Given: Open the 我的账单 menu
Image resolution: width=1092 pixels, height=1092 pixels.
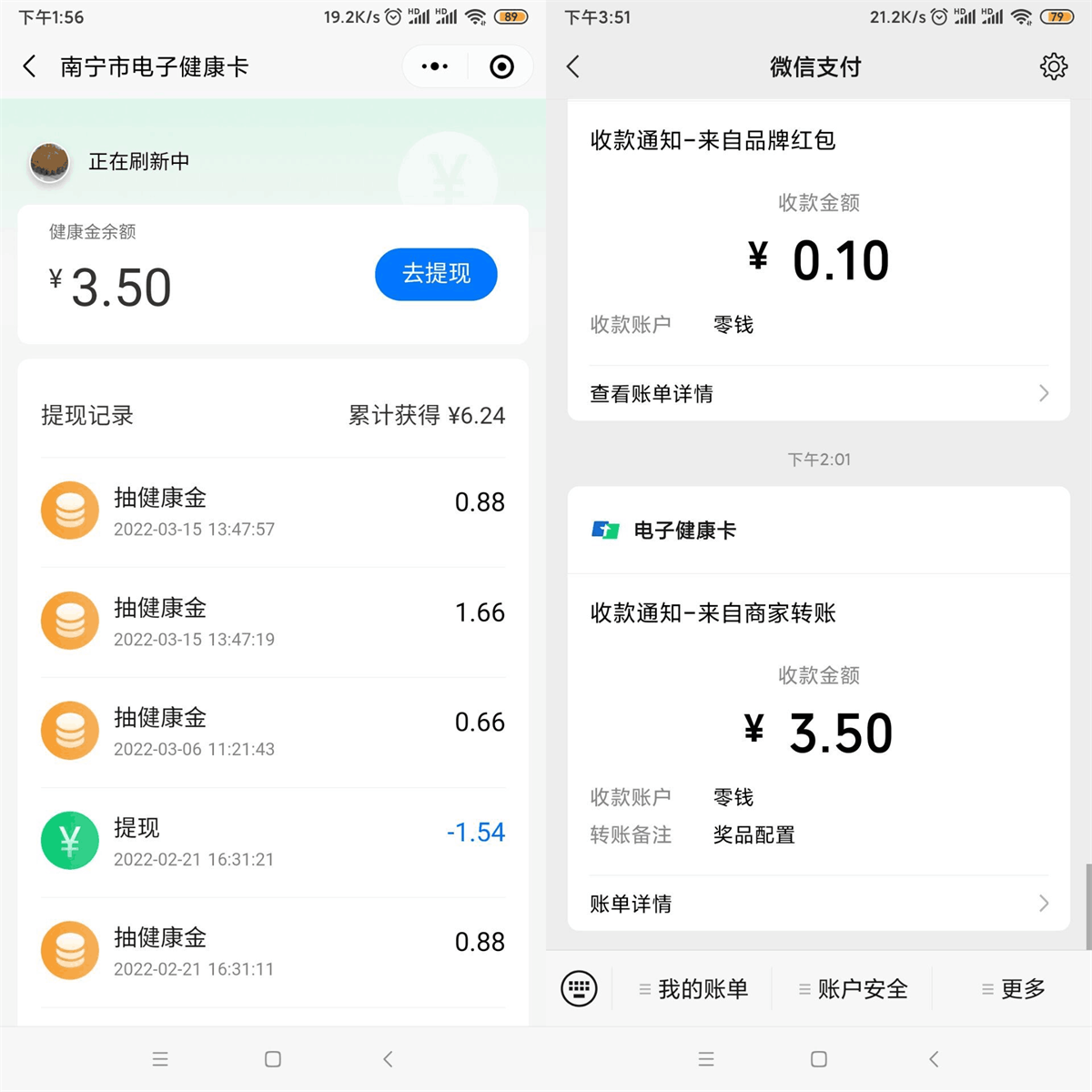Looking at the screenshot, I should pyautogui.click(x=693, y=989).
